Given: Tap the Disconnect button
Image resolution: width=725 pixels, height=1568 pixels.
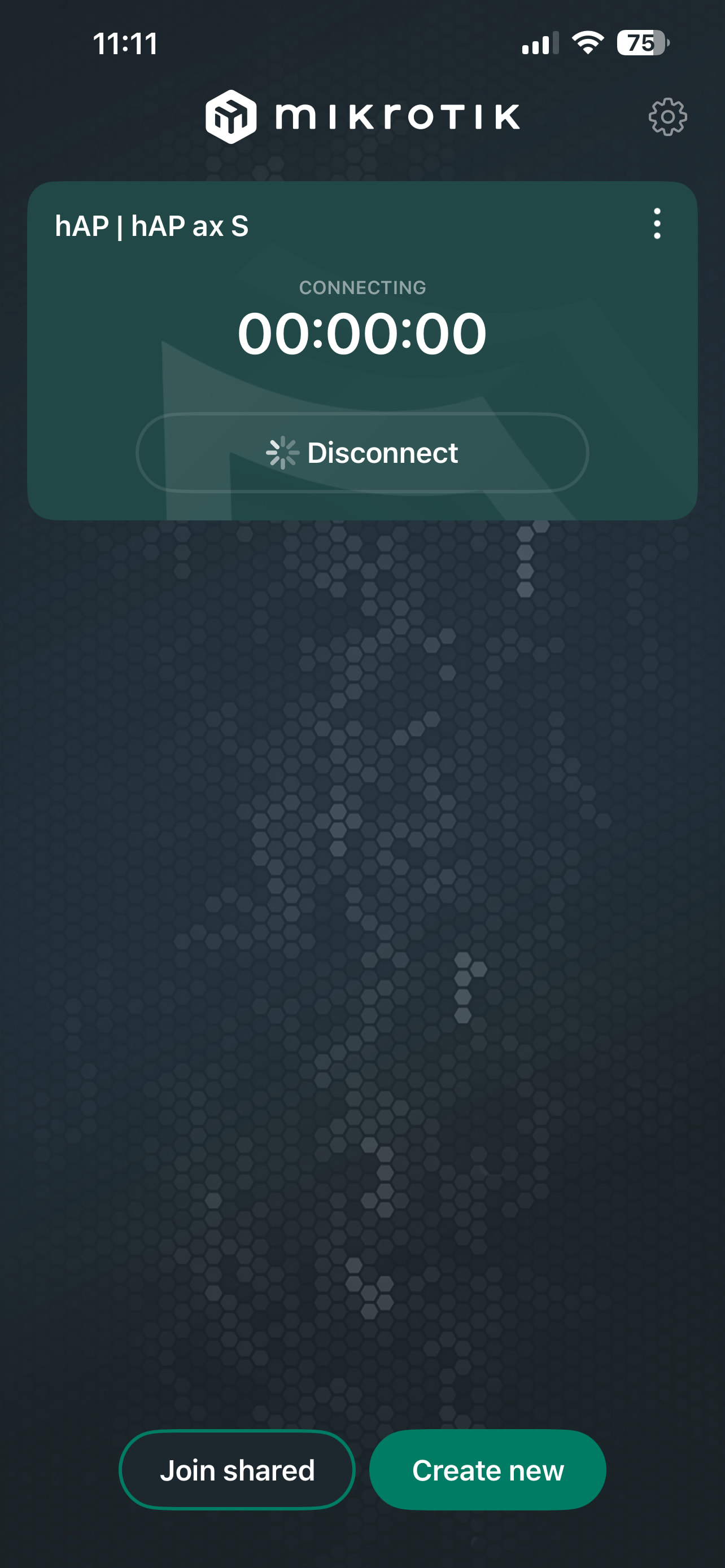Looking at the screenshot, I should click(362, 452).
